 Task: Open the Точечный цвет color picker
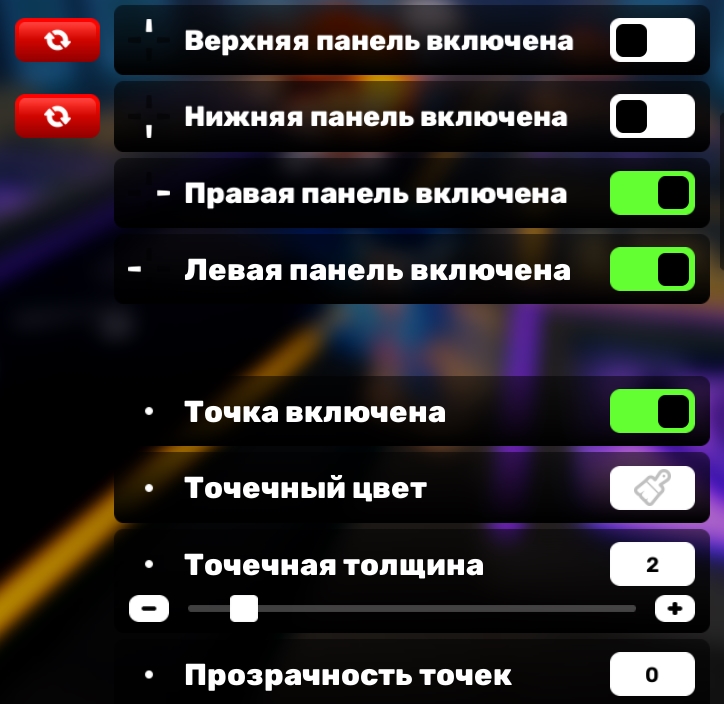[x=652, y=489]
